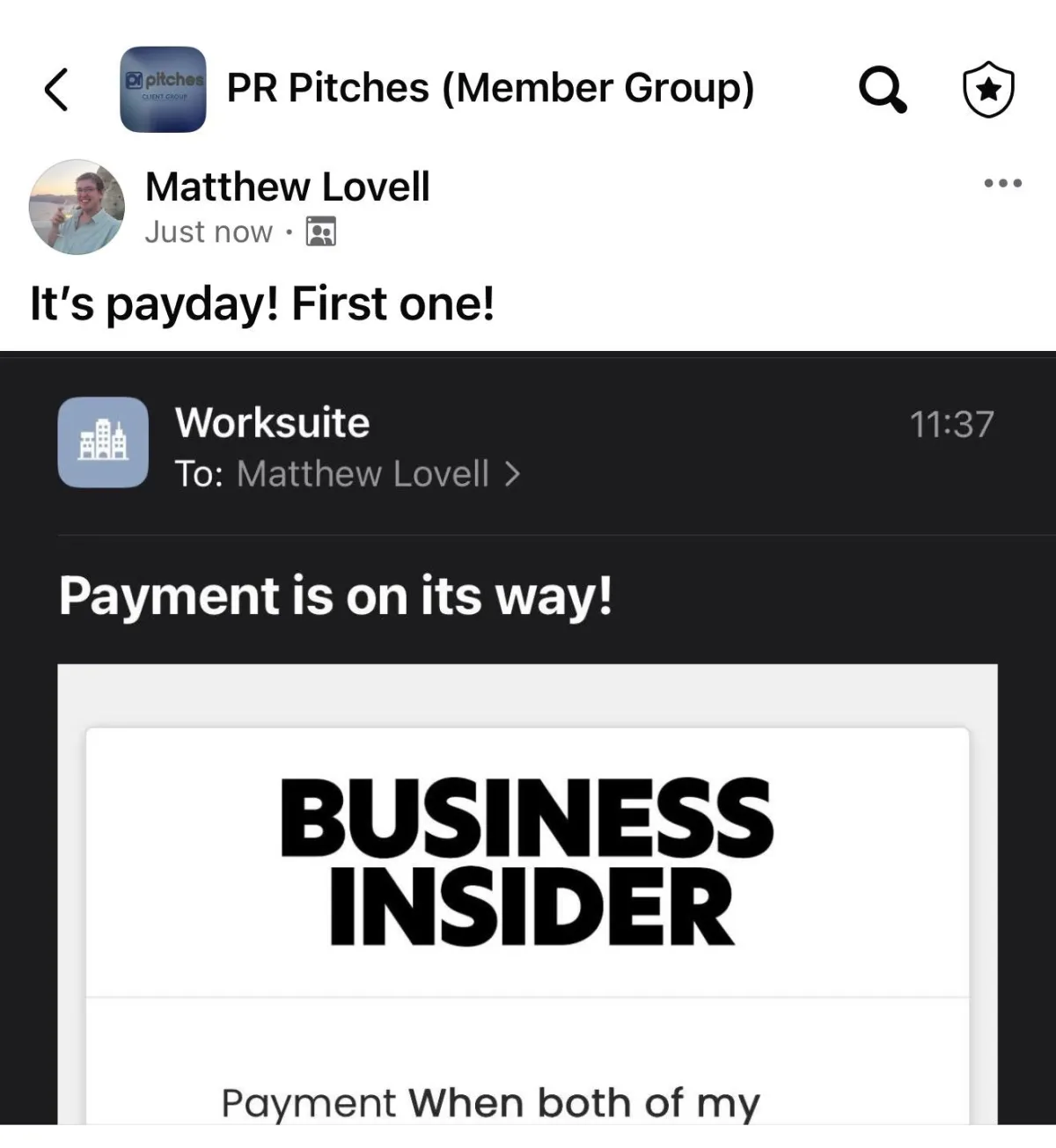The width and height of the screenshot is (1056, 1148).
Task: Go back from the PR Pitches group
Action: [x=55, y=90]
